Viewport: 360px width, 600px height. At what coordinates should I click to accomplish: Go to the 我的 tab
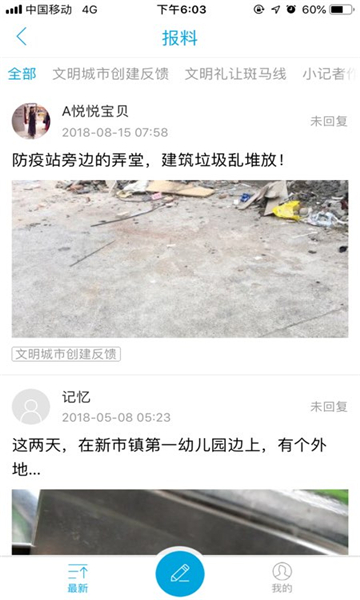(282, 578)
